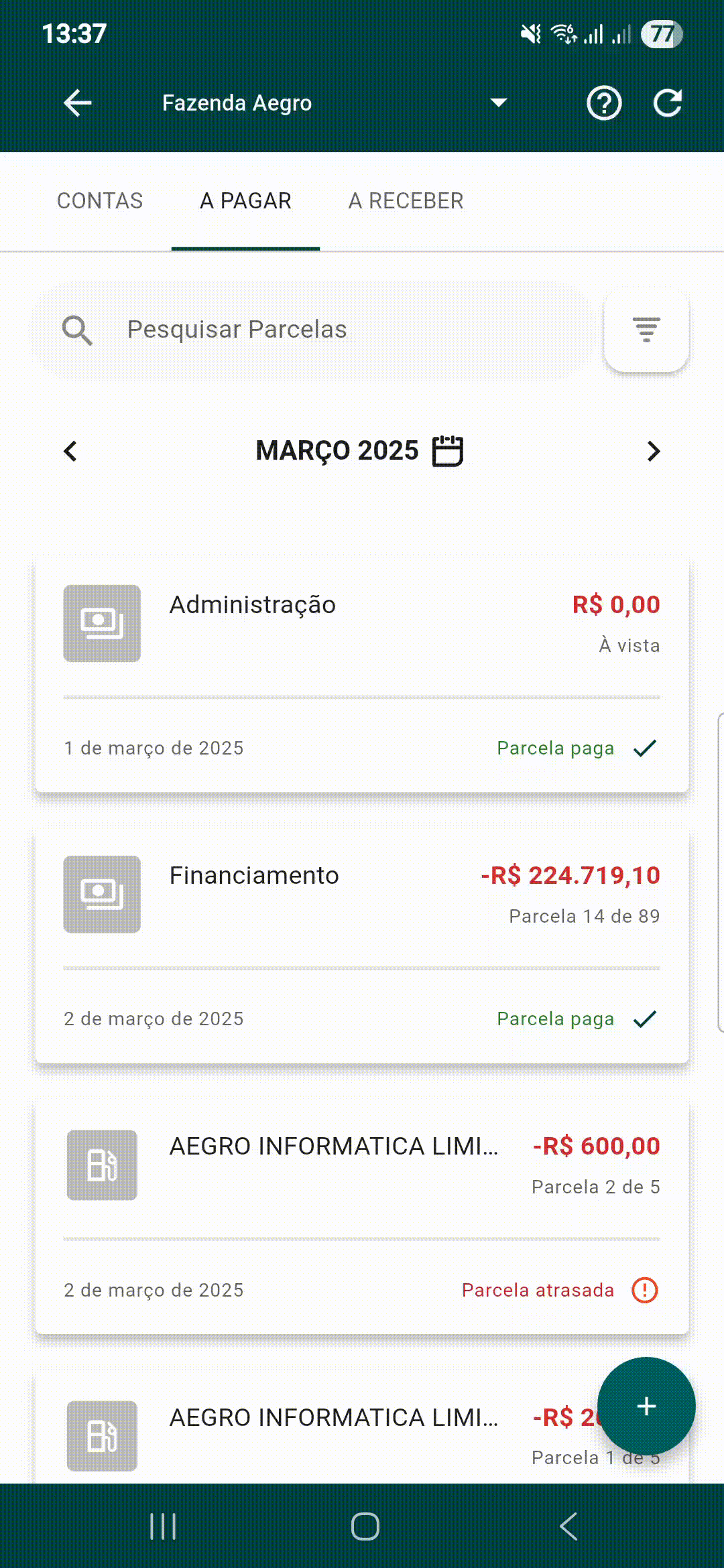Screen dimensions: 724x1568
Task: Tap the search magnifier icon
Action: coord(77,329)
